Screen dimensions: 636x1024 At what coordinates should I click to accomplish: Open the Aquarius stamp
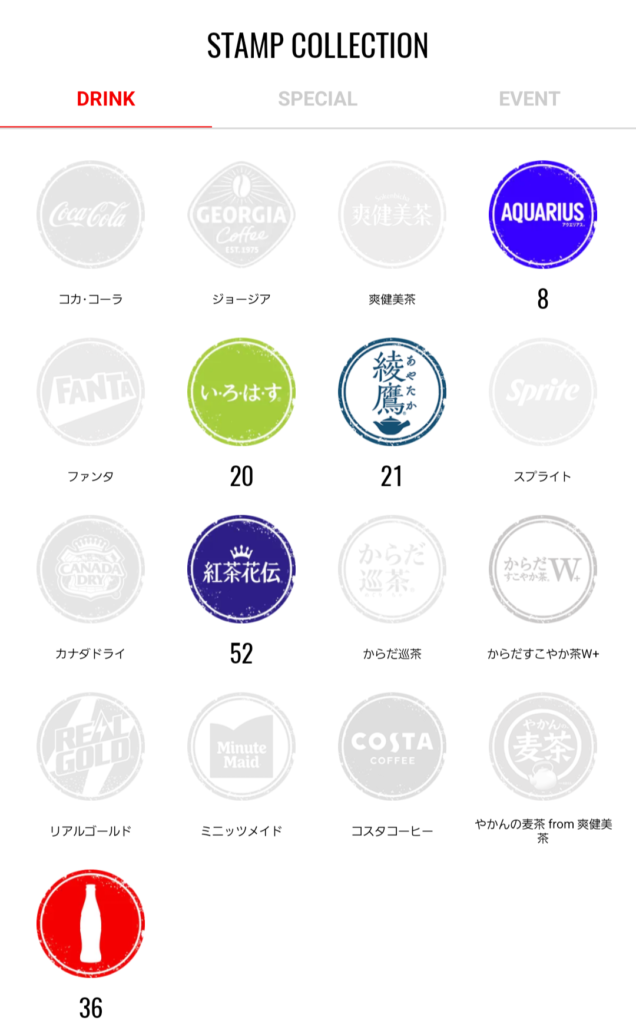coord(543,214)
